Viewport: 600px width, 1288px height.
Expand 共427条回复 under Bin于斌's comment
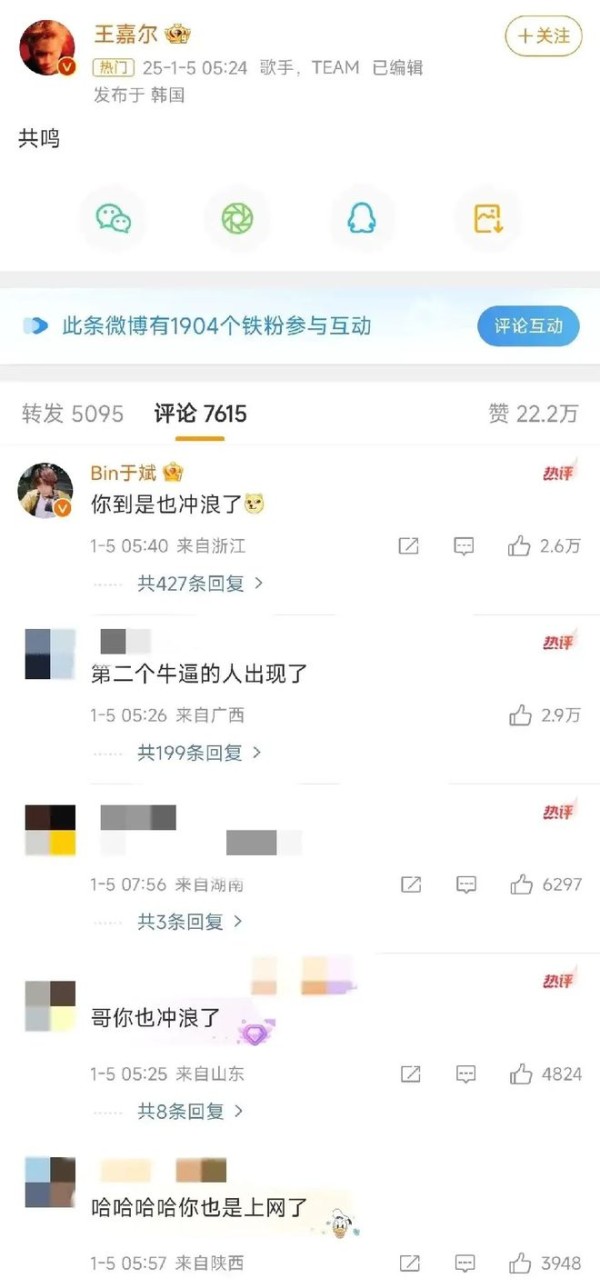coord(199,584)
